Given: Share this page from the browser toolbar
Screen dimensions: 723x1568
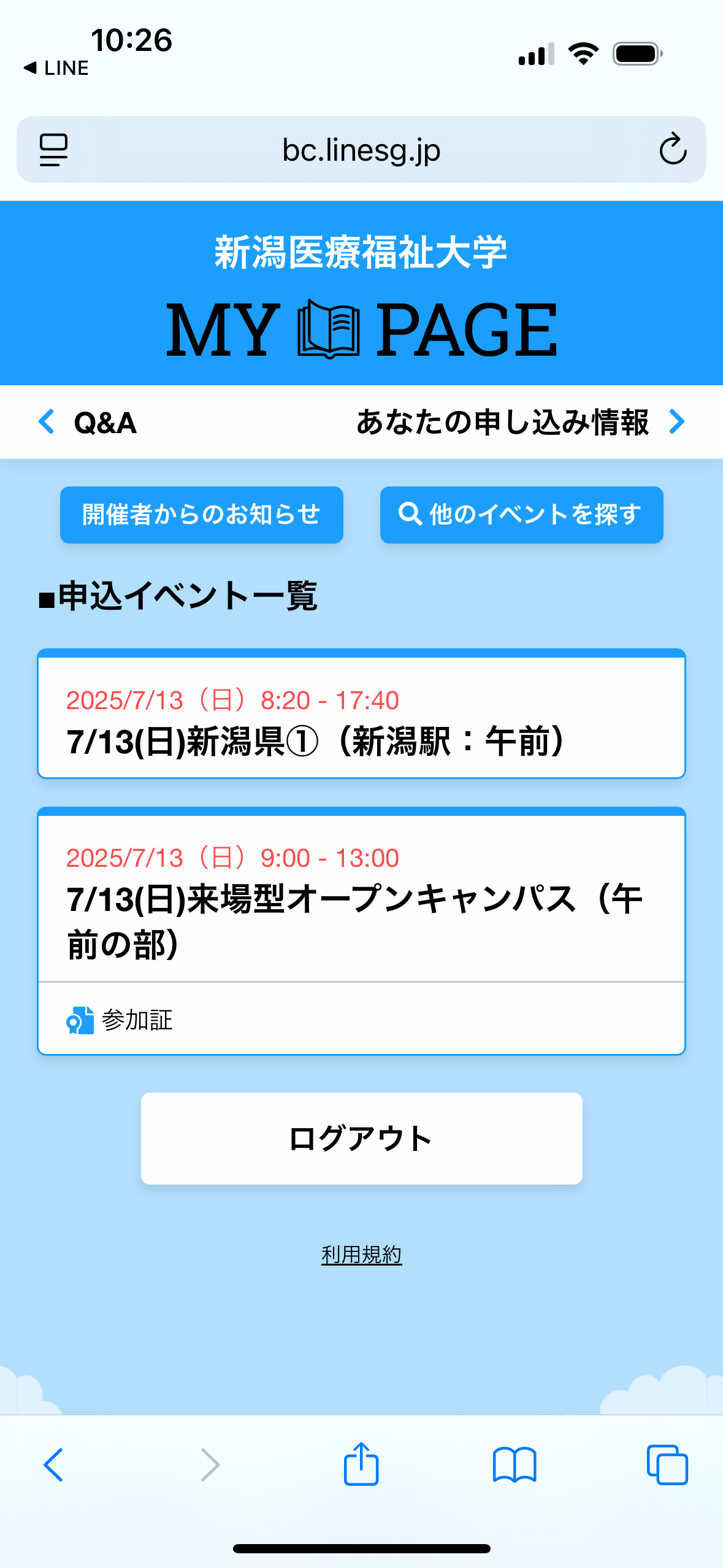Looking at the screenshot, I should coord(361,1464).
